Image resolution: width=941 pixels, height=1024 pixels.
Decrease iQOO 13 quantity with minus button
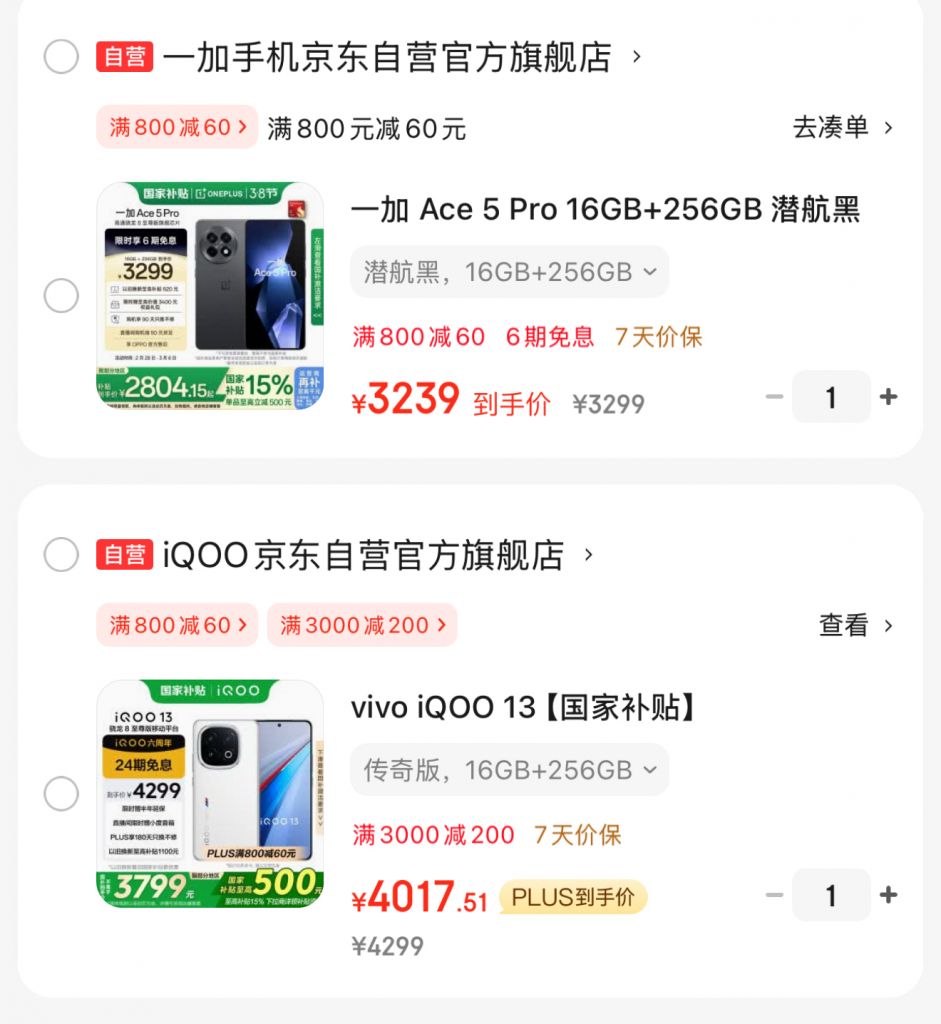[x=772, y=895]
